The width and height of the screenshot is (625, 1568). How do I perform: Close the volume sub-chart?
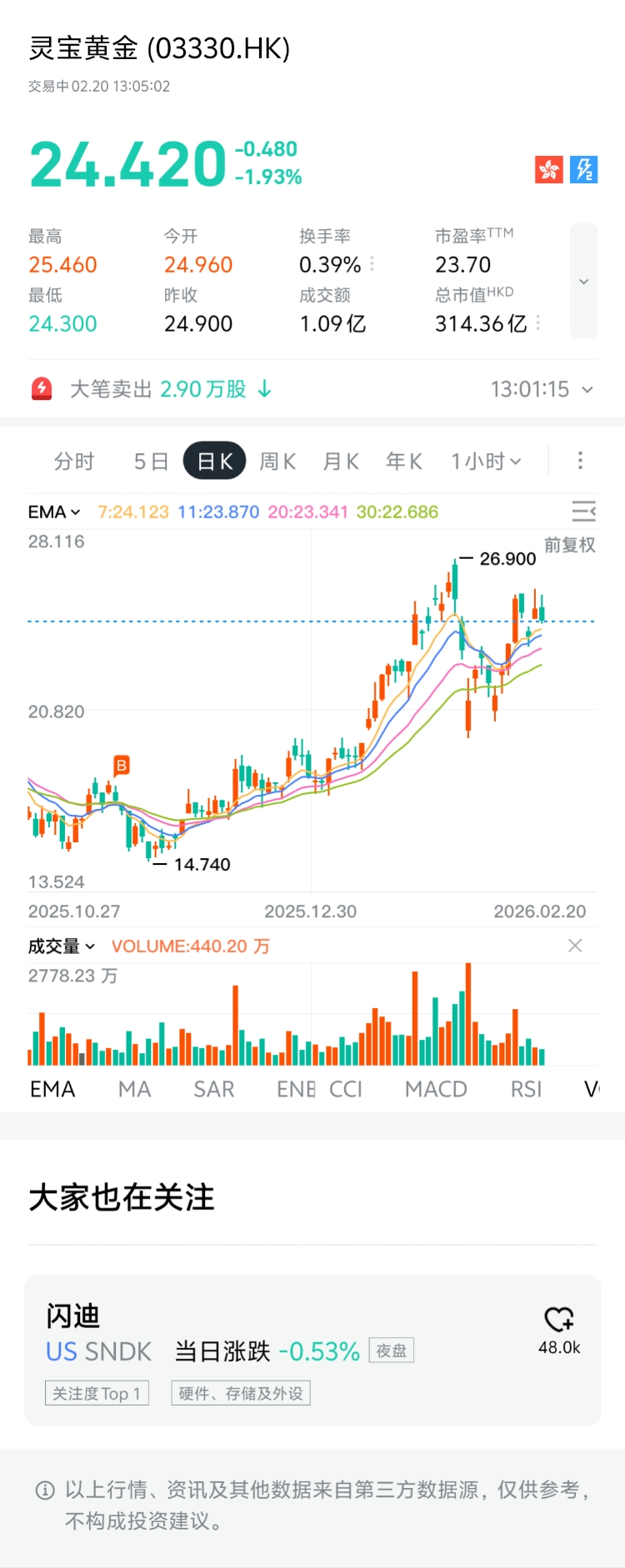click(575, 946)
